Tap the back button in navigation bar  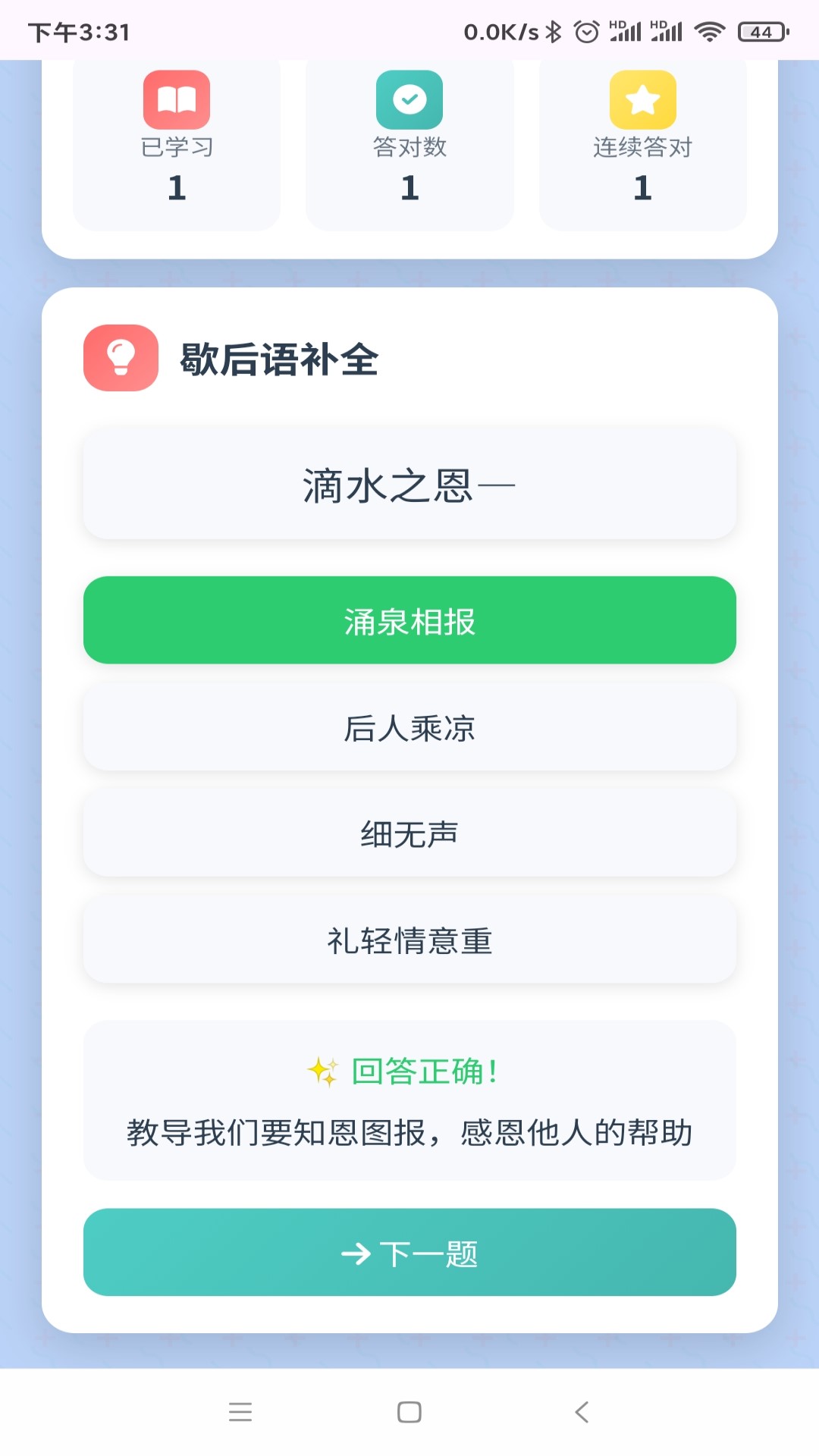pyautogui.click(x=581, y=1413)
